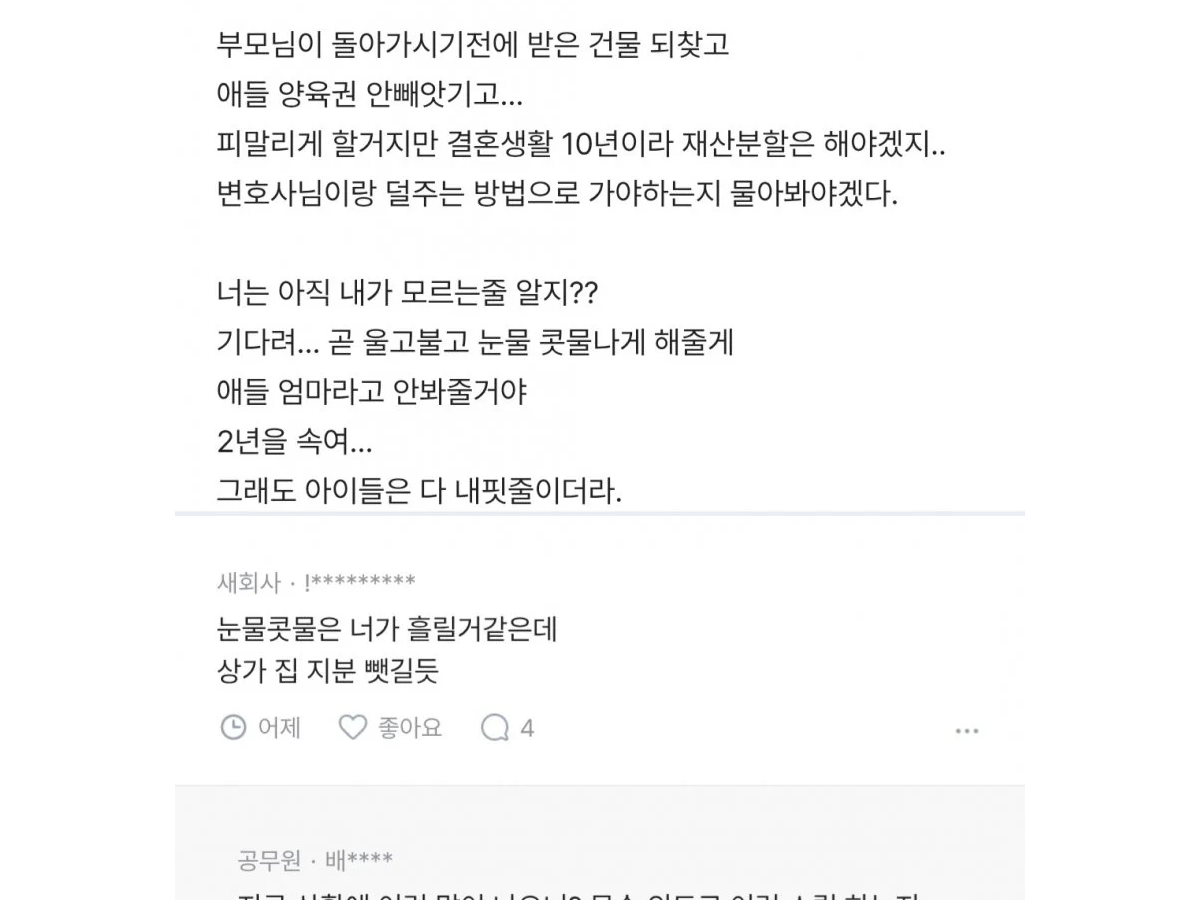This screenshot has width=1200, height=900.
Task: Open the 4 replies to 새회사's comment
Action: tap(507, 727)
